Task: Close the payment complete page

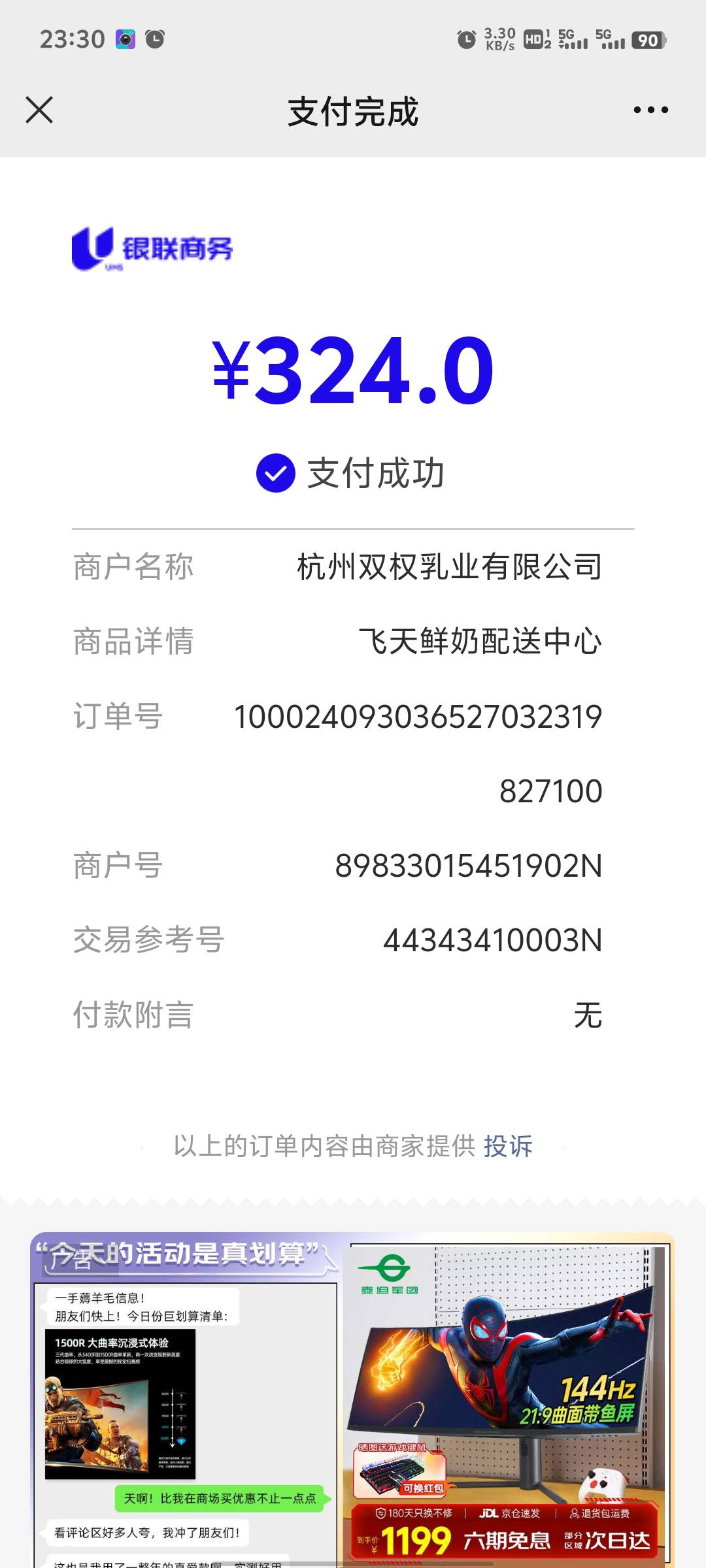Action: click(x=39, y=110)
